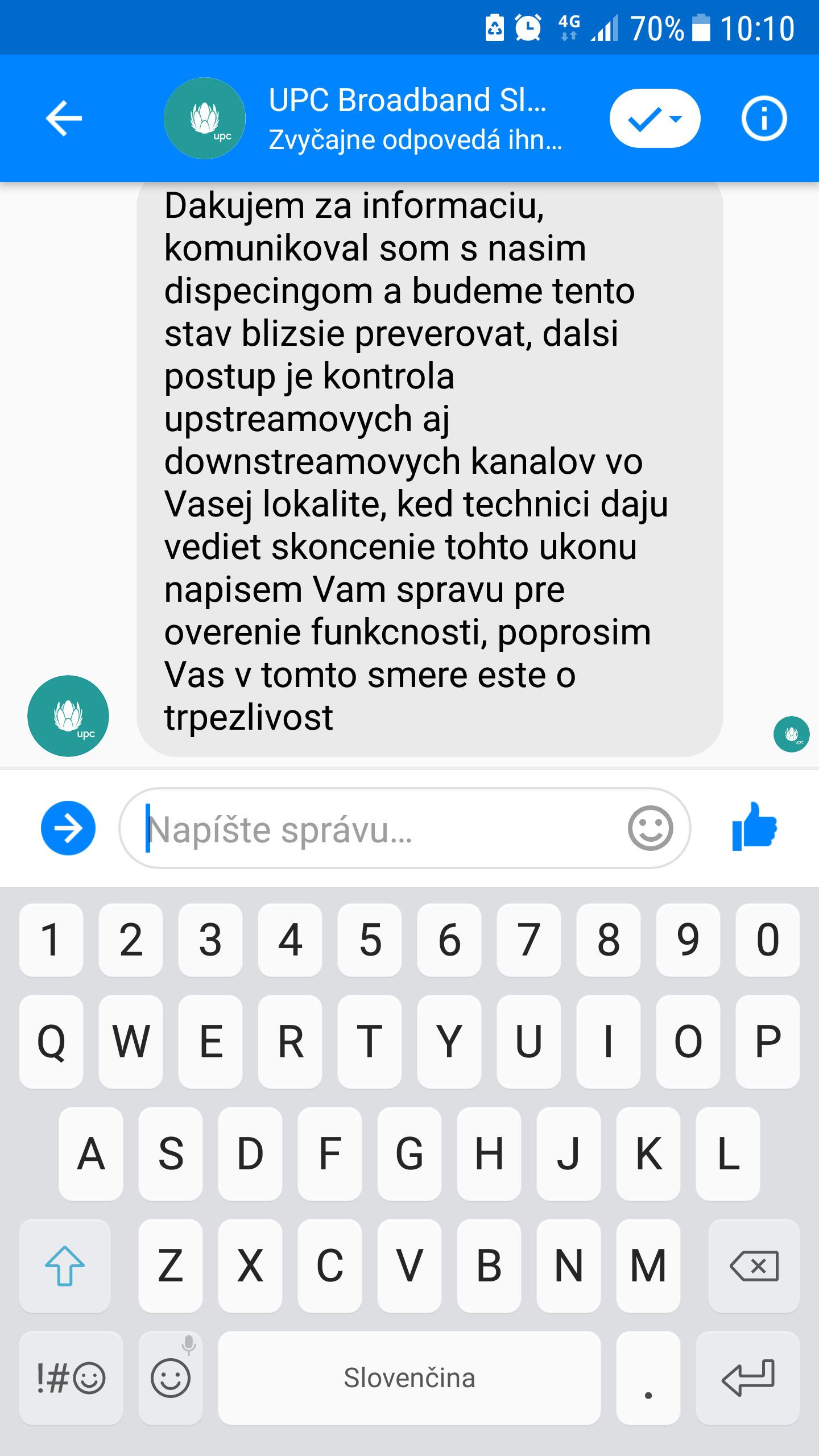Image resolution: width=819 pixels, height=1456 pixels.
Task: Open the conversation info icon
Action: point(764,118)
